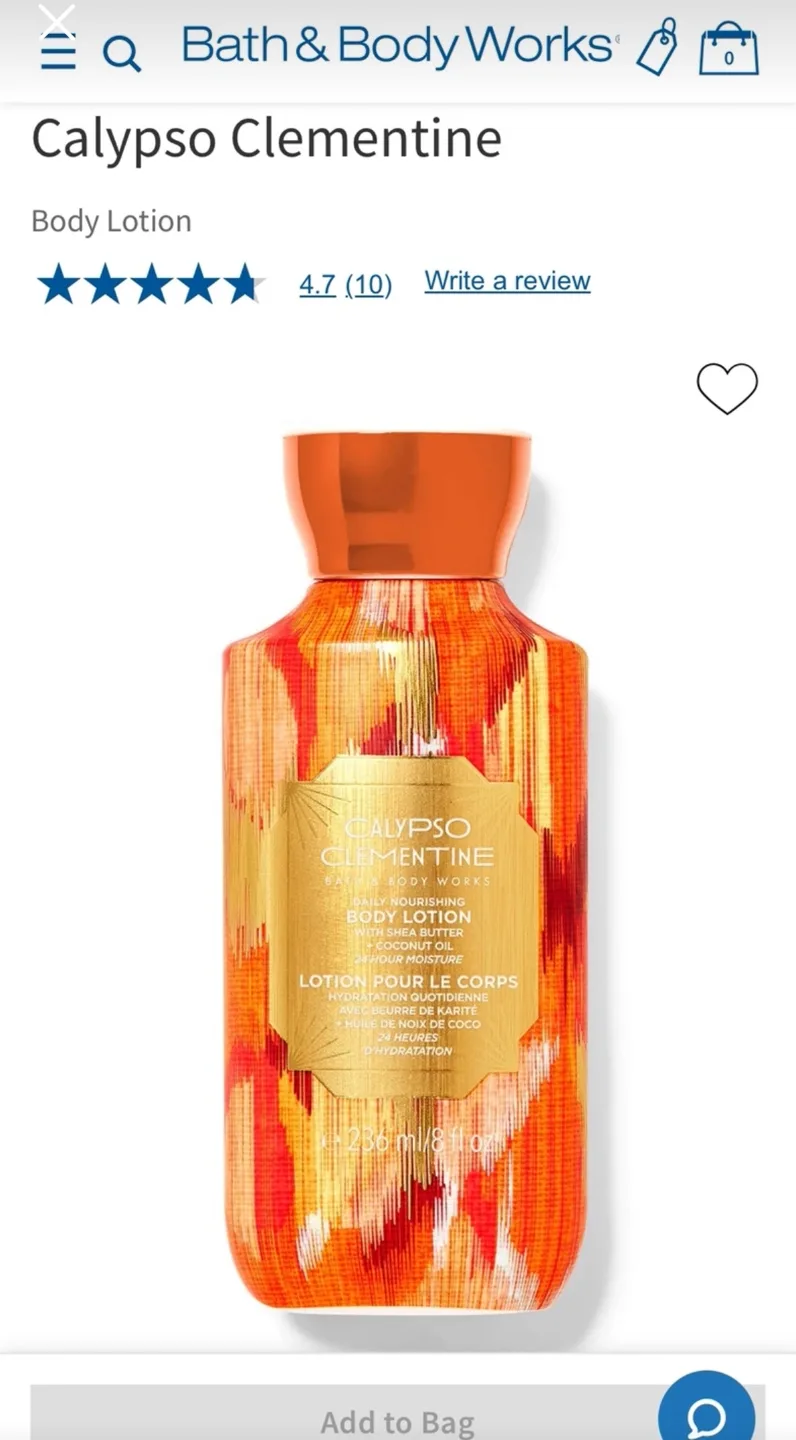
Task: Open the hamburger navigation menu
Action: (57, 50)
